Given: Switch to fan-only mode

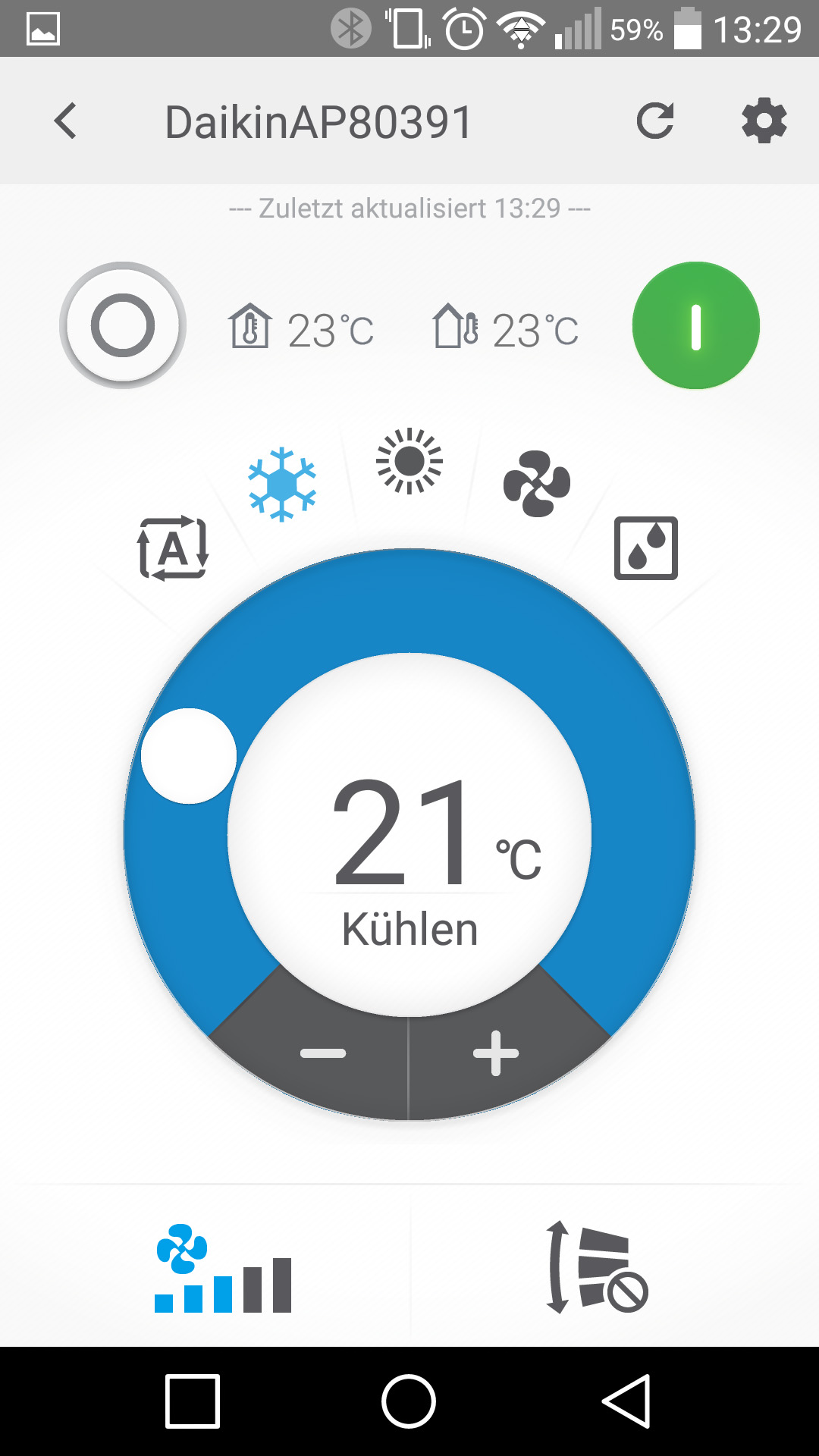Looking at the screenshot, I should click(537, 485).
